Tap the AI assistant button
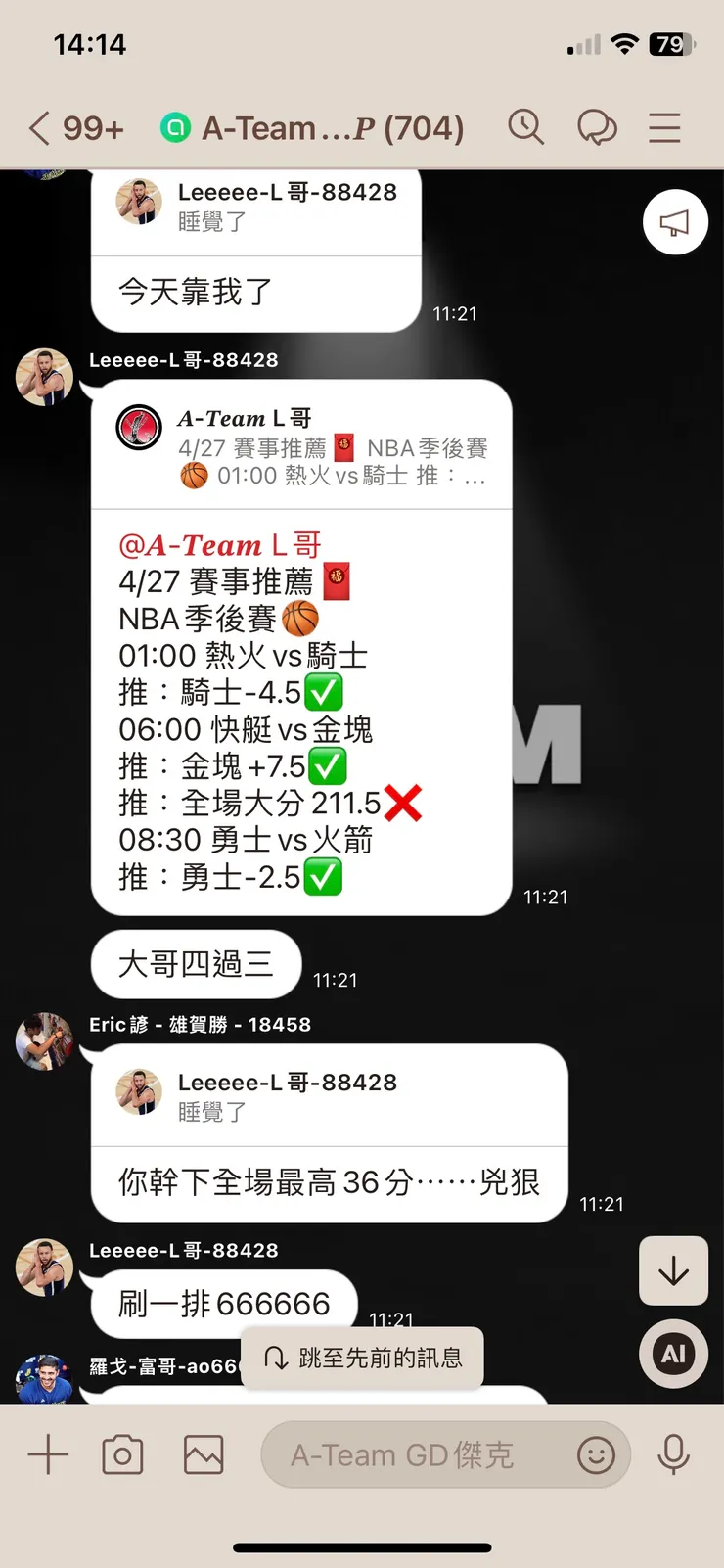This screenshot has height=1568, width=724. pyautogui.click(x=673, y=1354)
